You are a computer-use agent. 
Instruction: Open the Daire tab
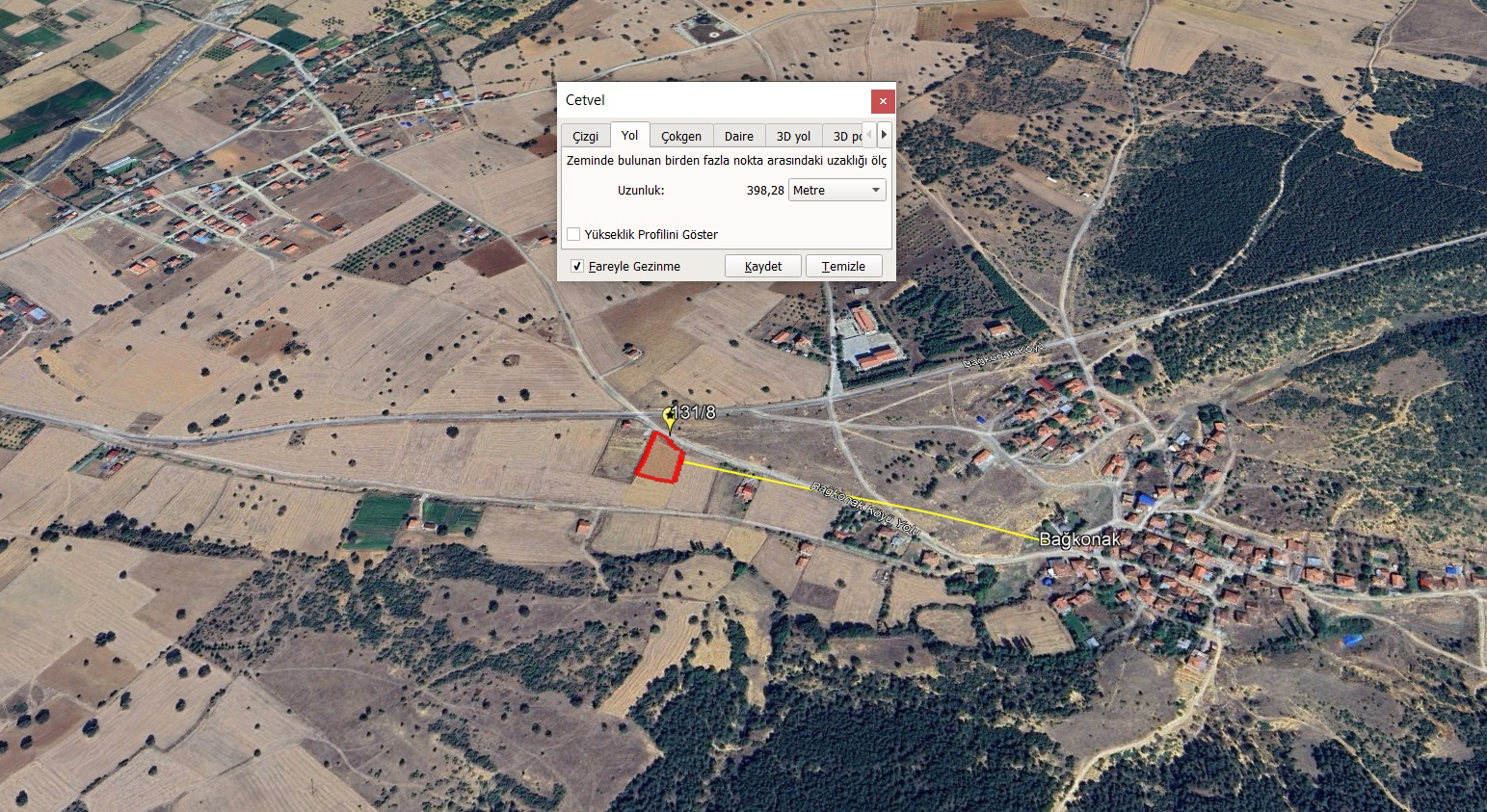(739, 136)
